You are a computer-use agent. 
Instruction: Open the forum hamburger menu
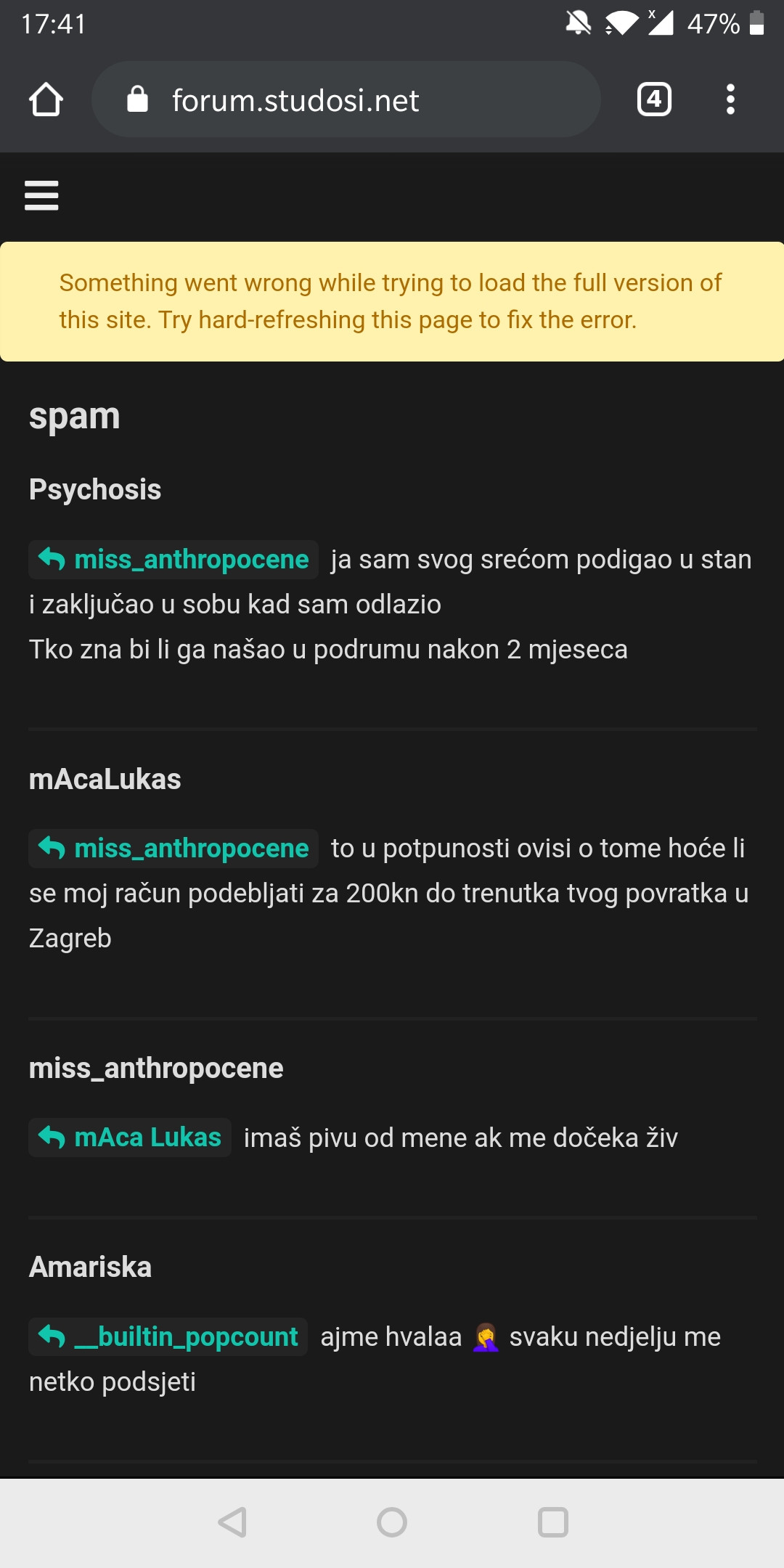coord(41,195)
